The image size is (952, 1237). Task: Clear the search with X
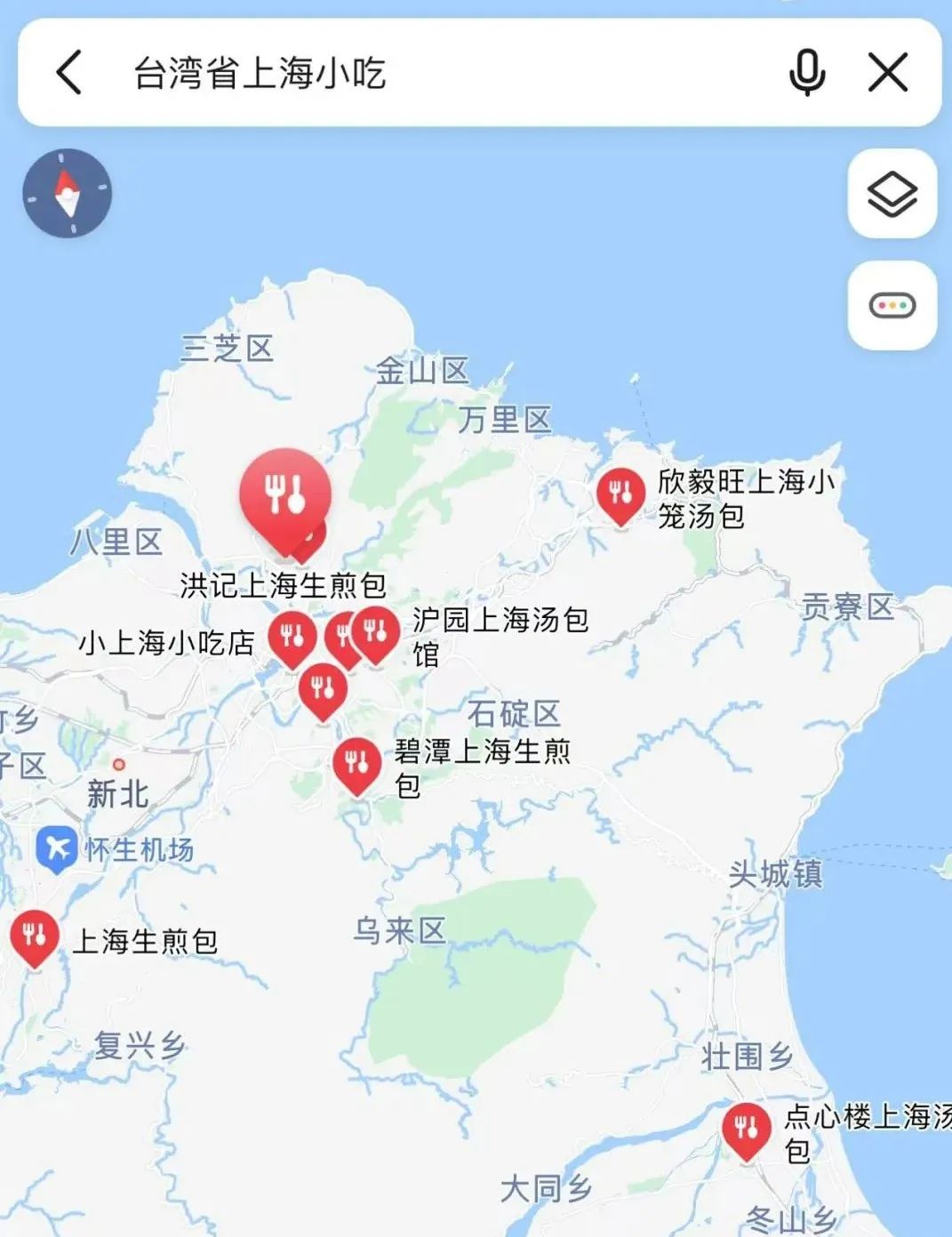[887, 72]
